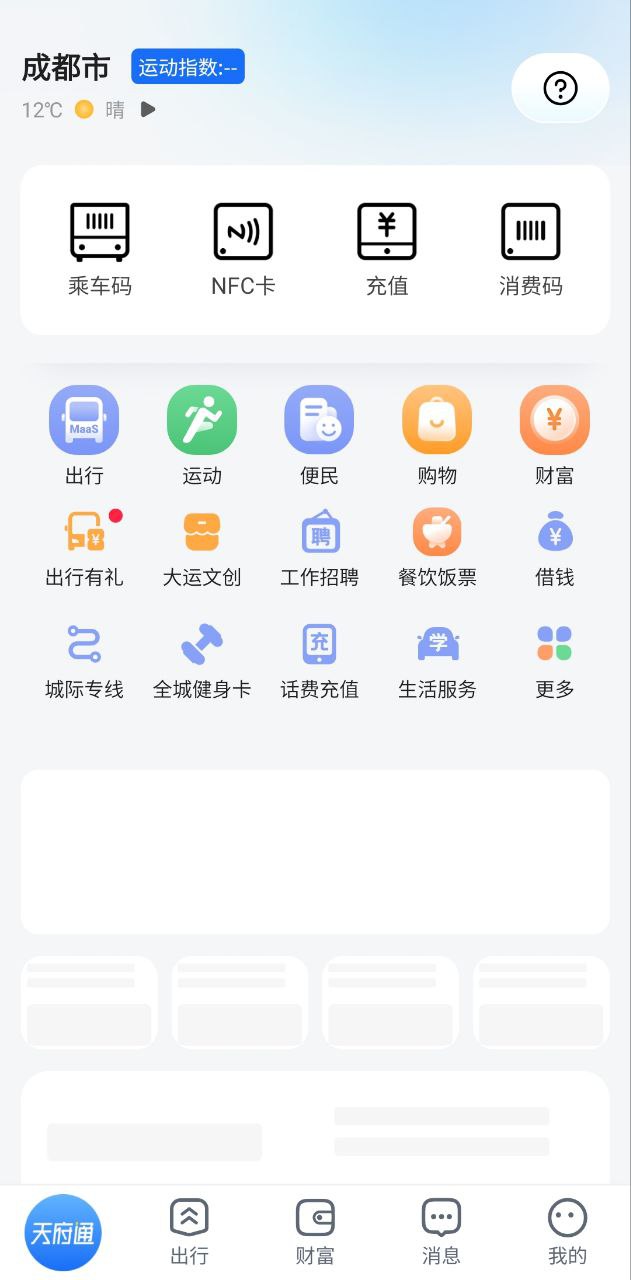Open 话费充值 phone top-up
The height and width of the screenshot is (1280, 631).
pos(319,660)
